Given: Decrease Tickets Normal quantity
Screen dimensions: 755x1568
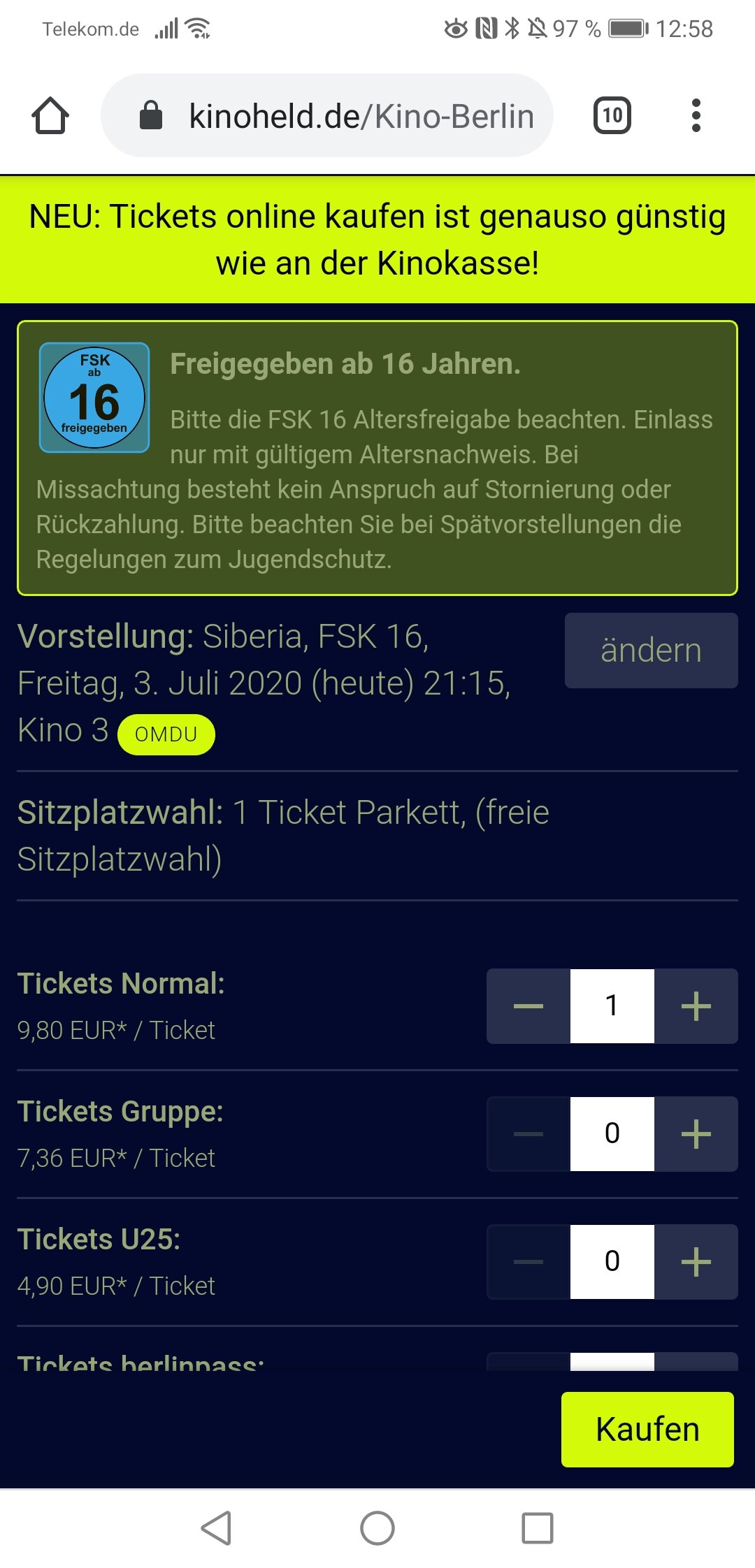Looking at the screenshot, I should 528,1006.
